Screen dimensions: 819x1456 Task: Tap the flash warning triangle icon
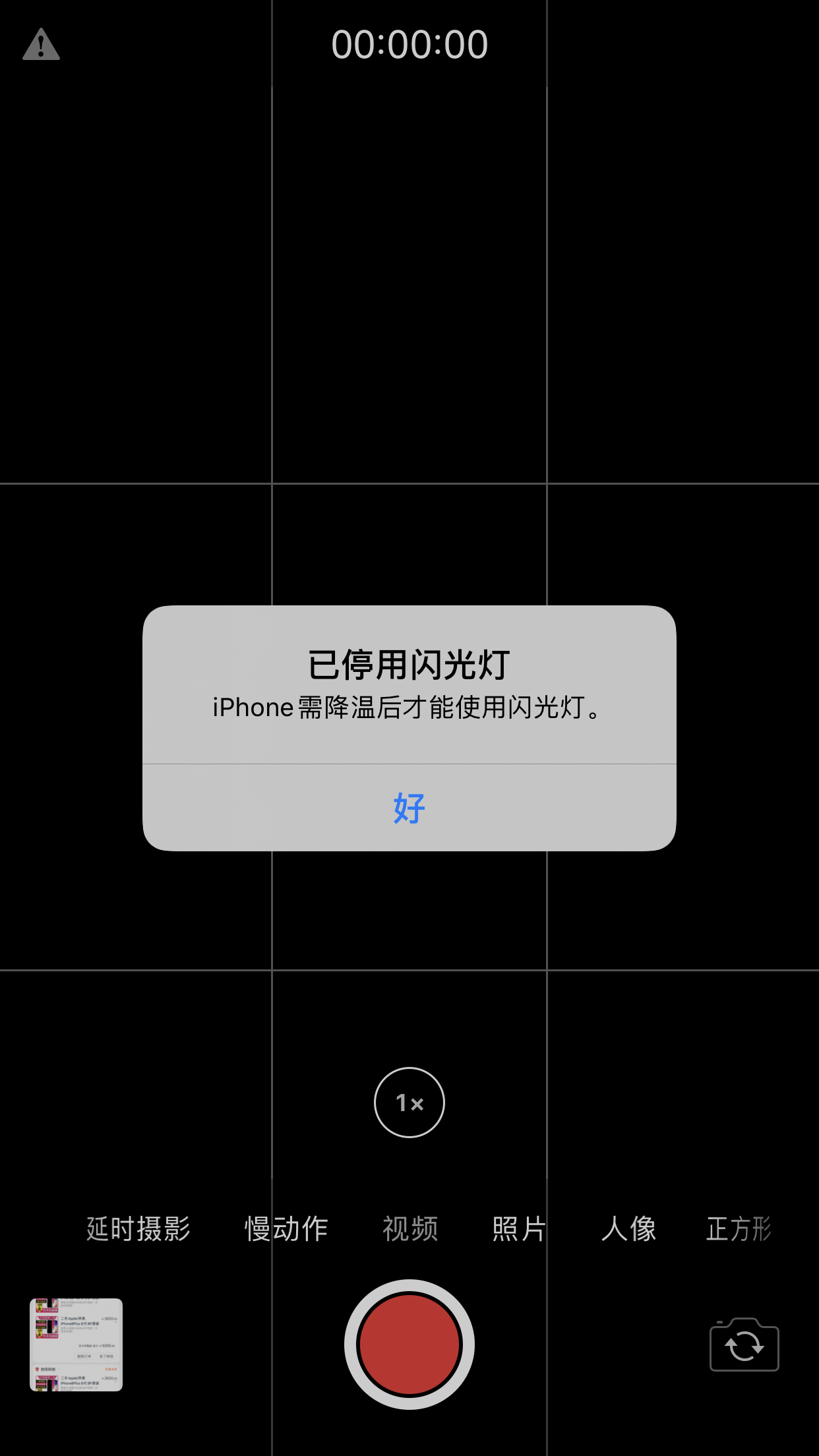pos(41,45)
